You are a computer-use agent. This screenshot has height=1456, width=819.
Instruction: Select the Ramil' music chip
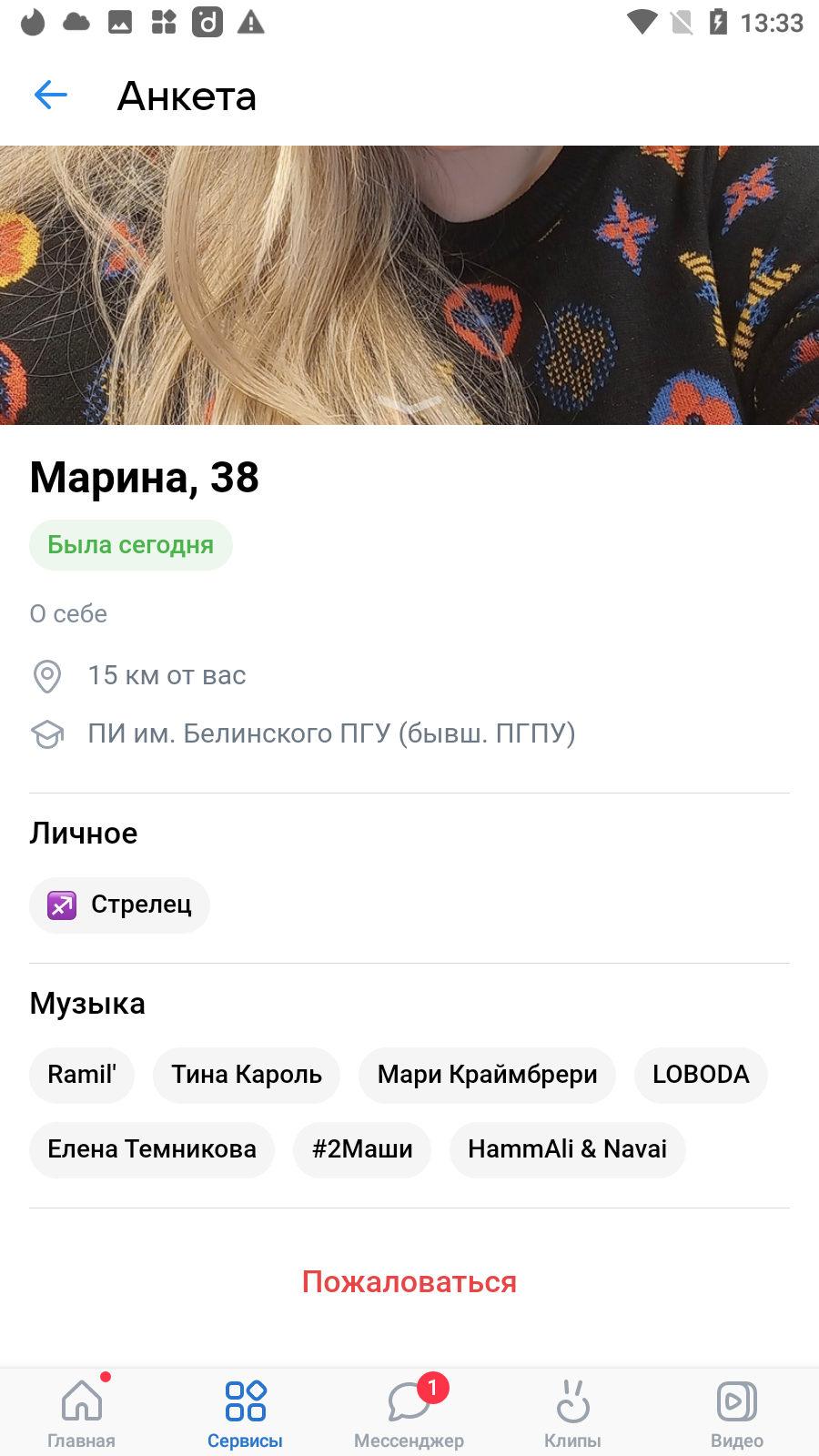tap(82, 1075)
